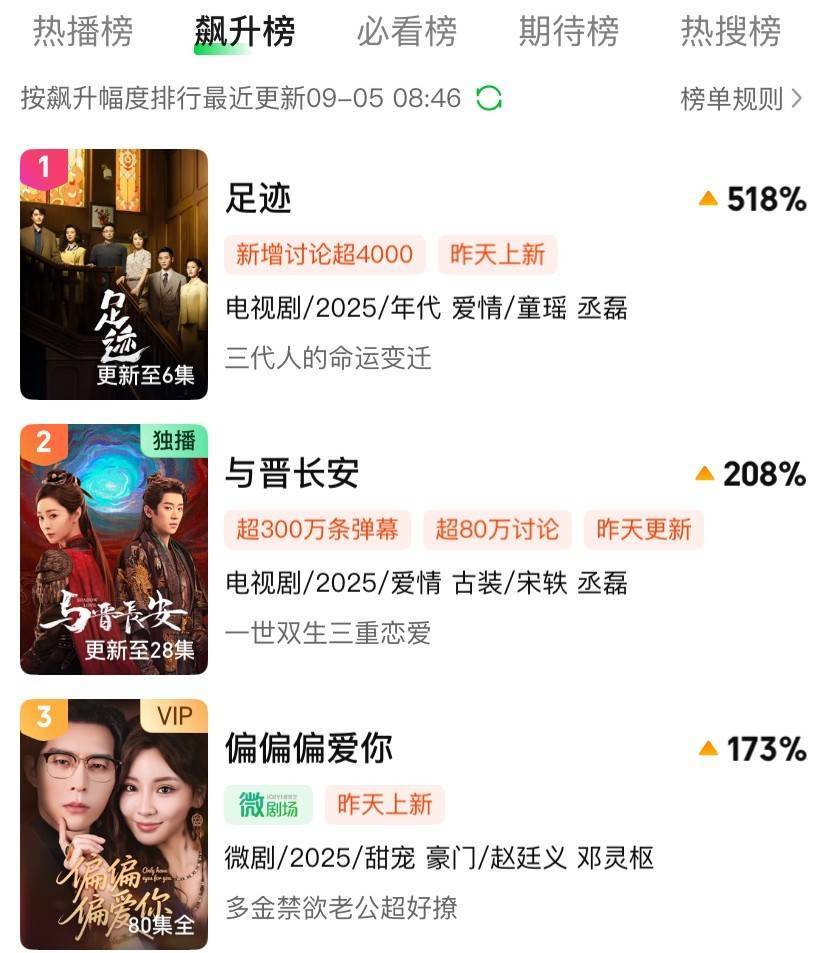Select the 飙升榜 tab
This screenshot has width=828, height=953.
[x=244, y=32]
